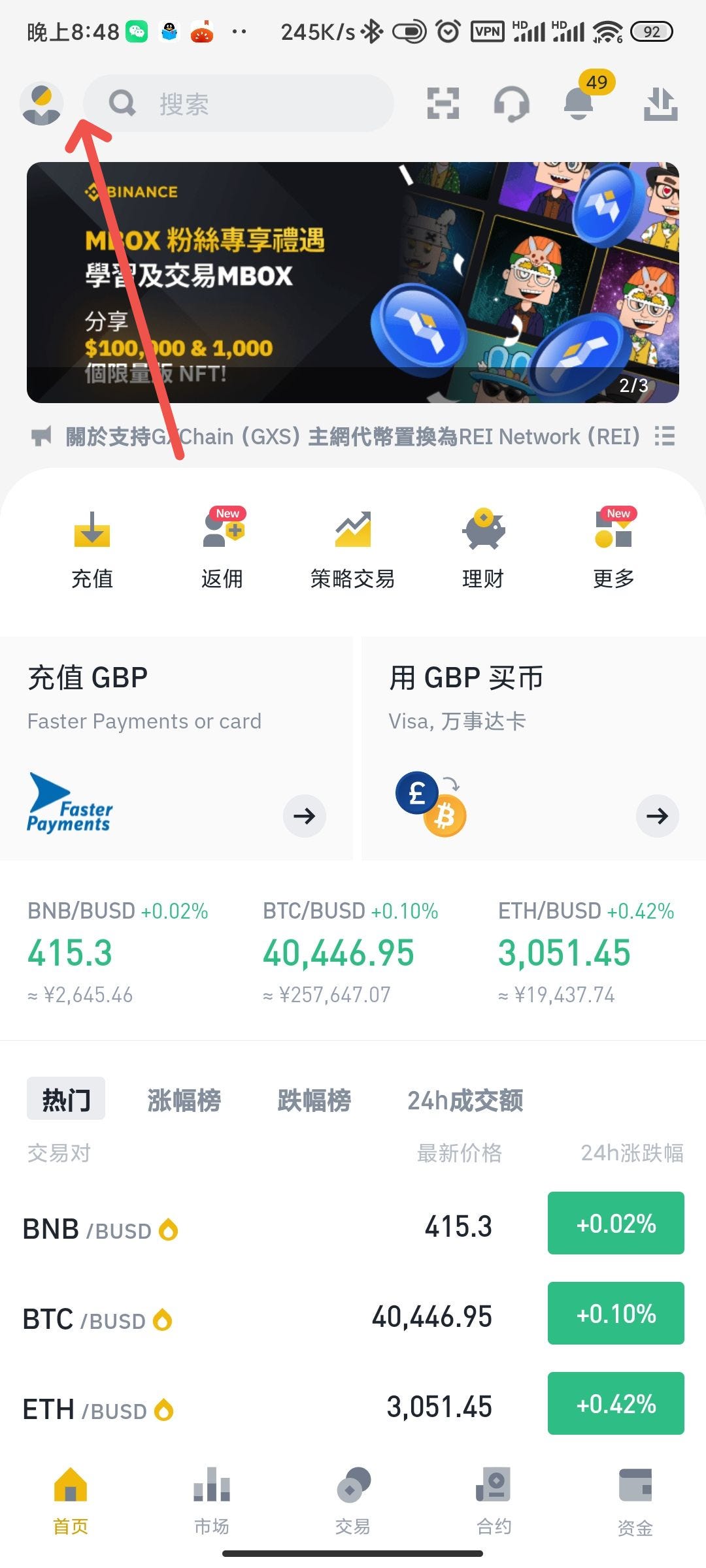
Task: Open the 充值 GBP Faster Payments card
Action: tap(176, 749)
